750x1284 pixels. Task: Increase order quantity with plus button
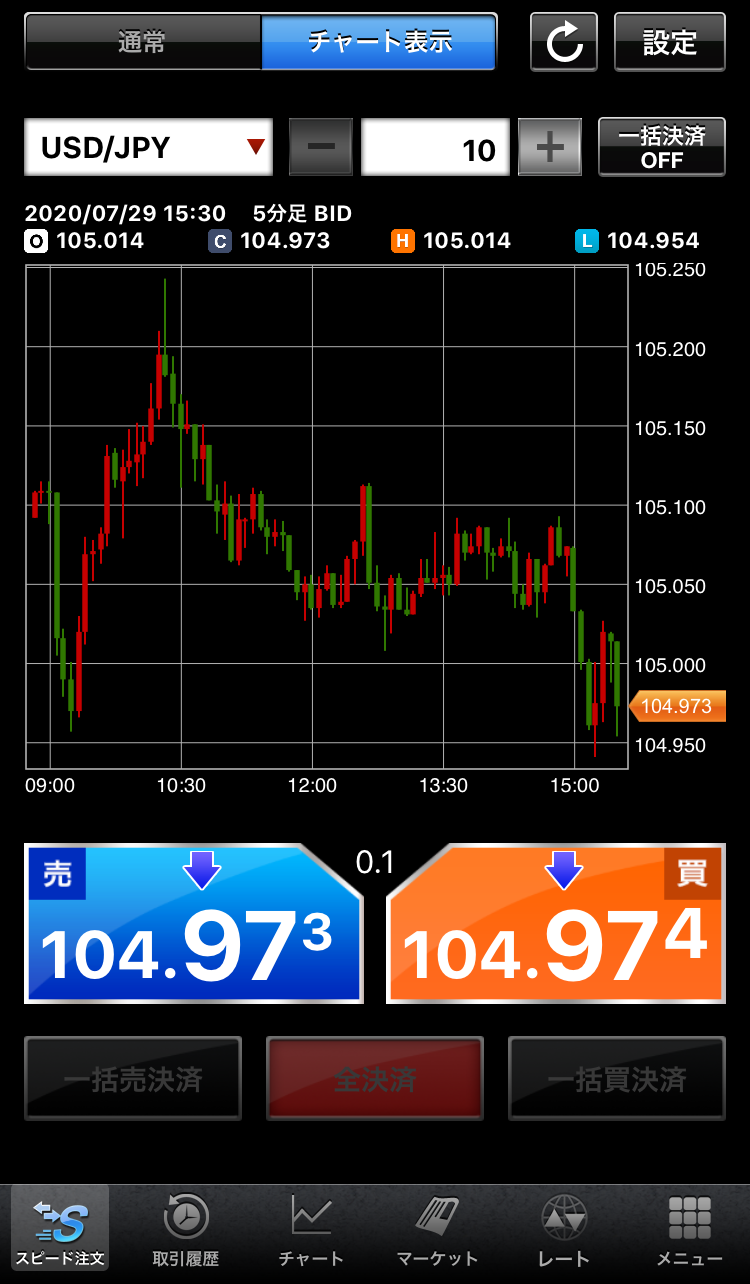point(550,148)
